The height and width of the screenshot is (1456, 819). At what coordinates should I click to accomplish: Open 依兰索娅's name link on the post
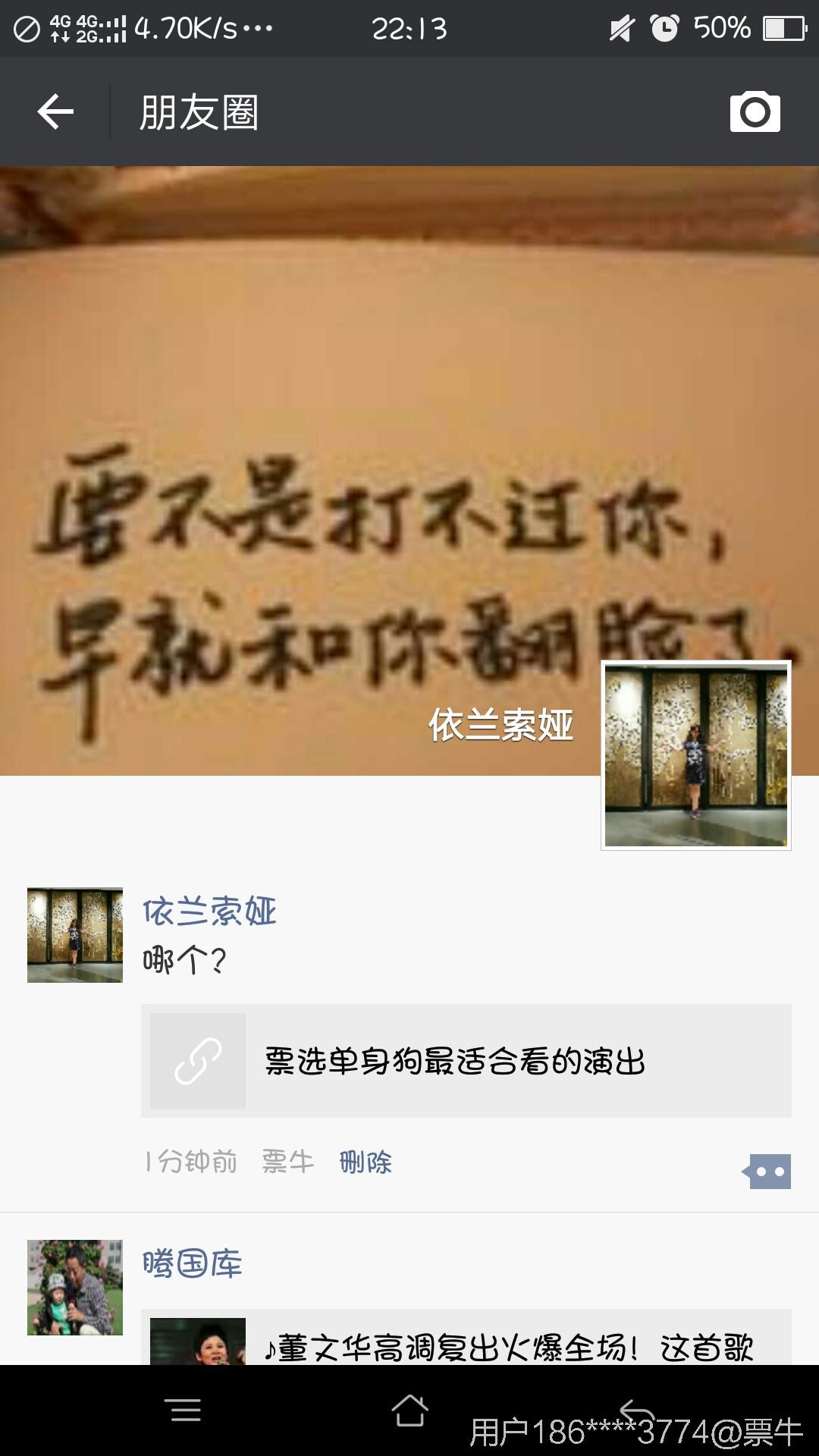click(209, 912)
